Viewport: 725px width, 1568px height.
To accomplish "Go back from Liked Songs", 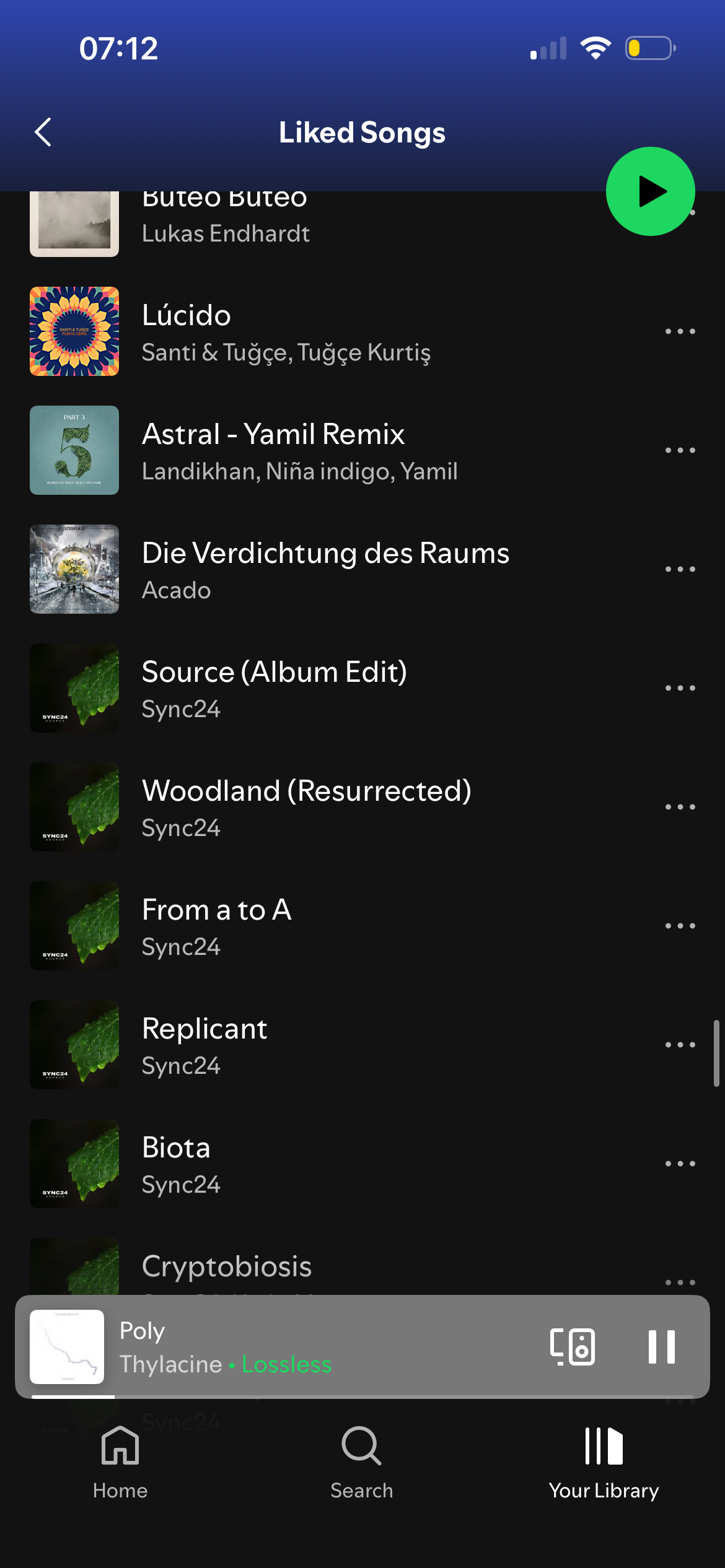I will 43,132.
